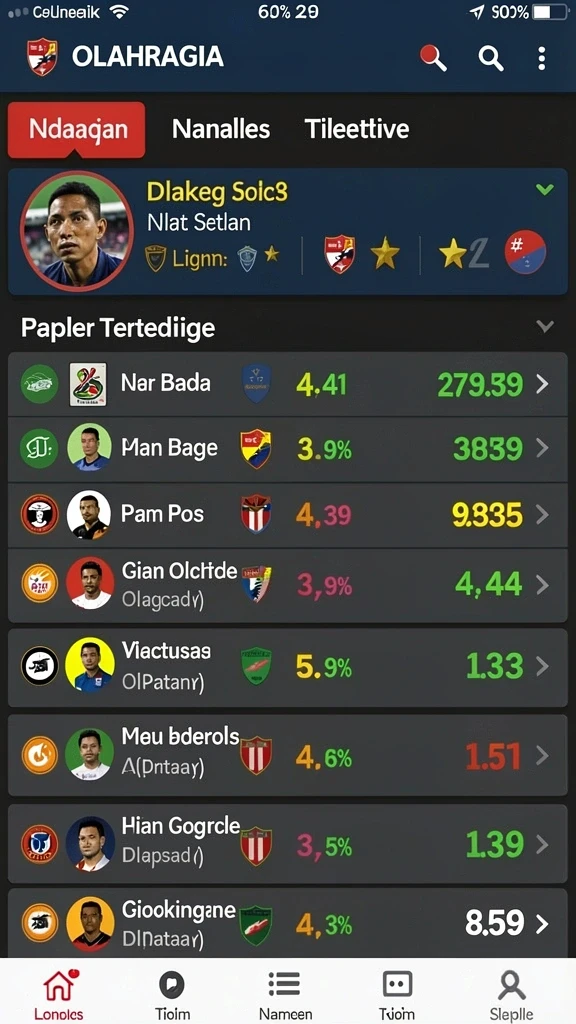576x1024 pixels.
Task: Open the white search magnifier
Action: pyautogui.click(x=490, y=58)
